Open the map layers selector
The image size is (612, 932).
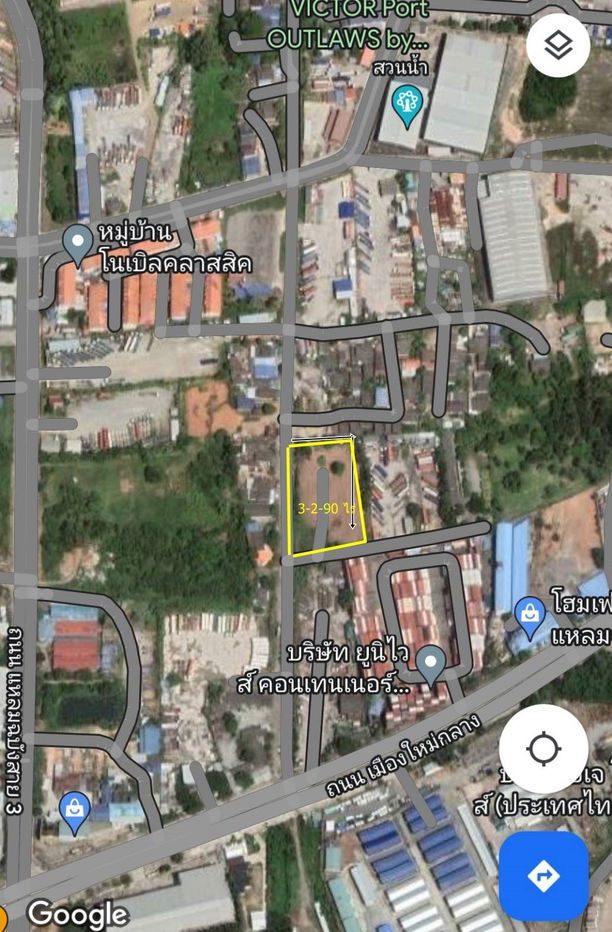(x=557, y=45)
